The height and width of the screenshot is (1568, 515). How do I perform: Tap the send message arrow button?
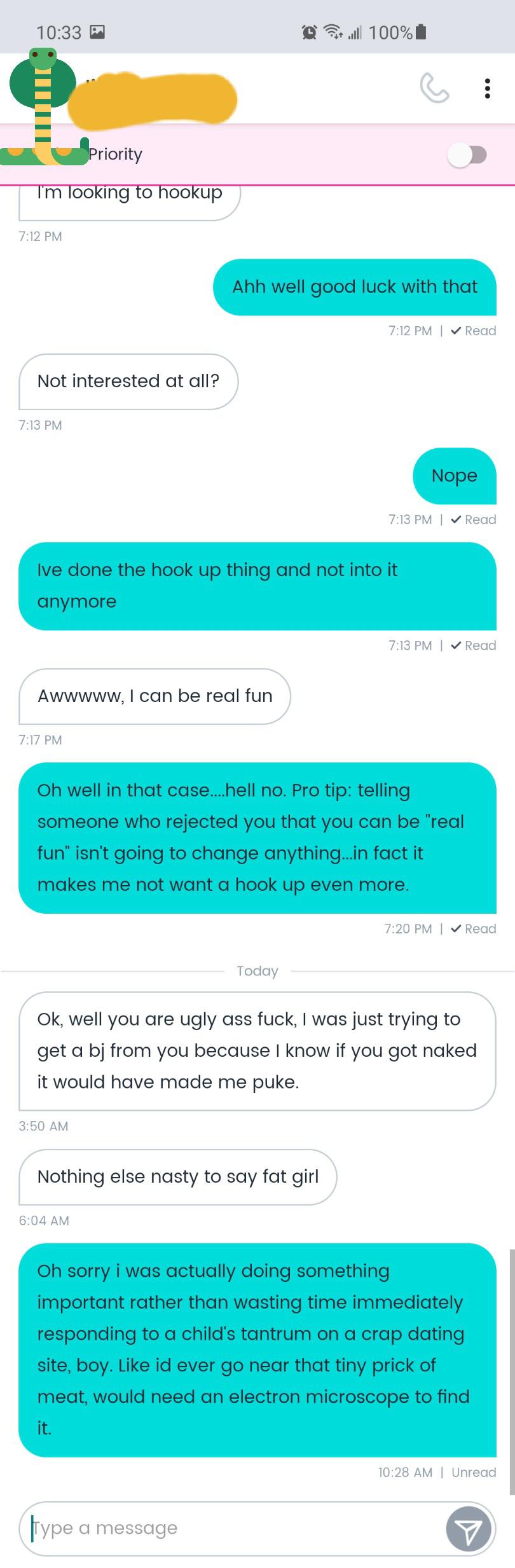[469, 1529]
